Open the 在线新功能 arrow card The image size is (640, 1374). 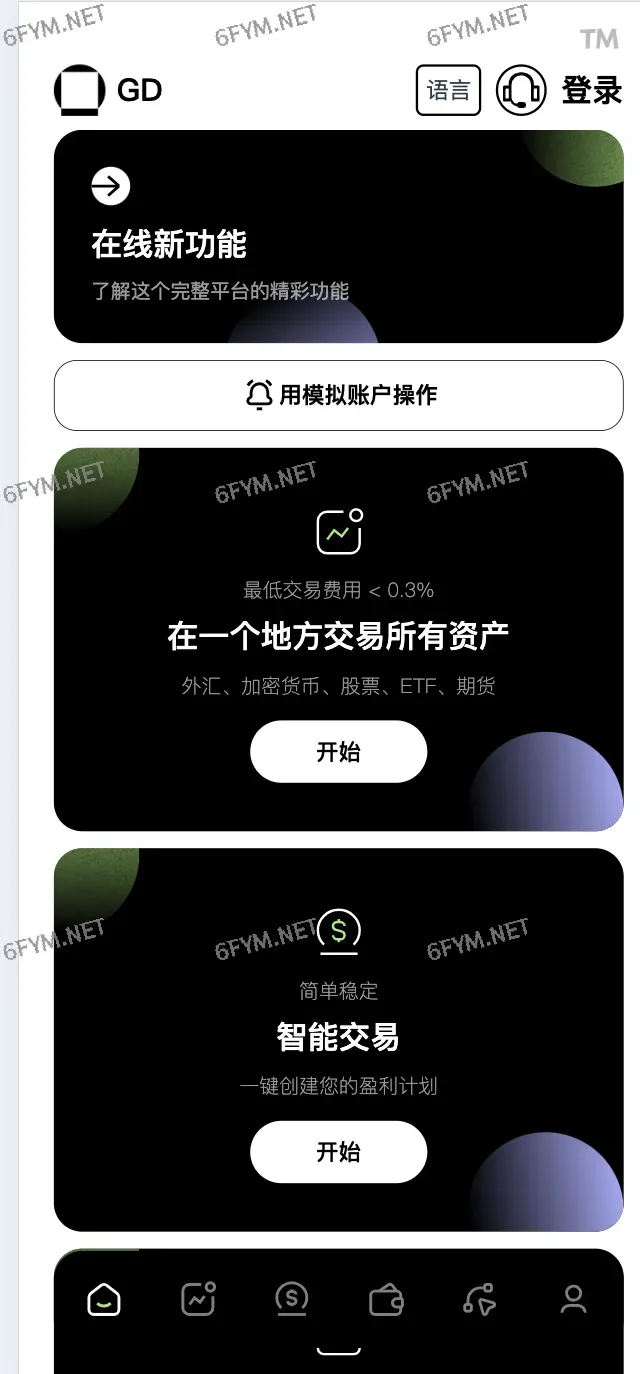tap(111, 186)
